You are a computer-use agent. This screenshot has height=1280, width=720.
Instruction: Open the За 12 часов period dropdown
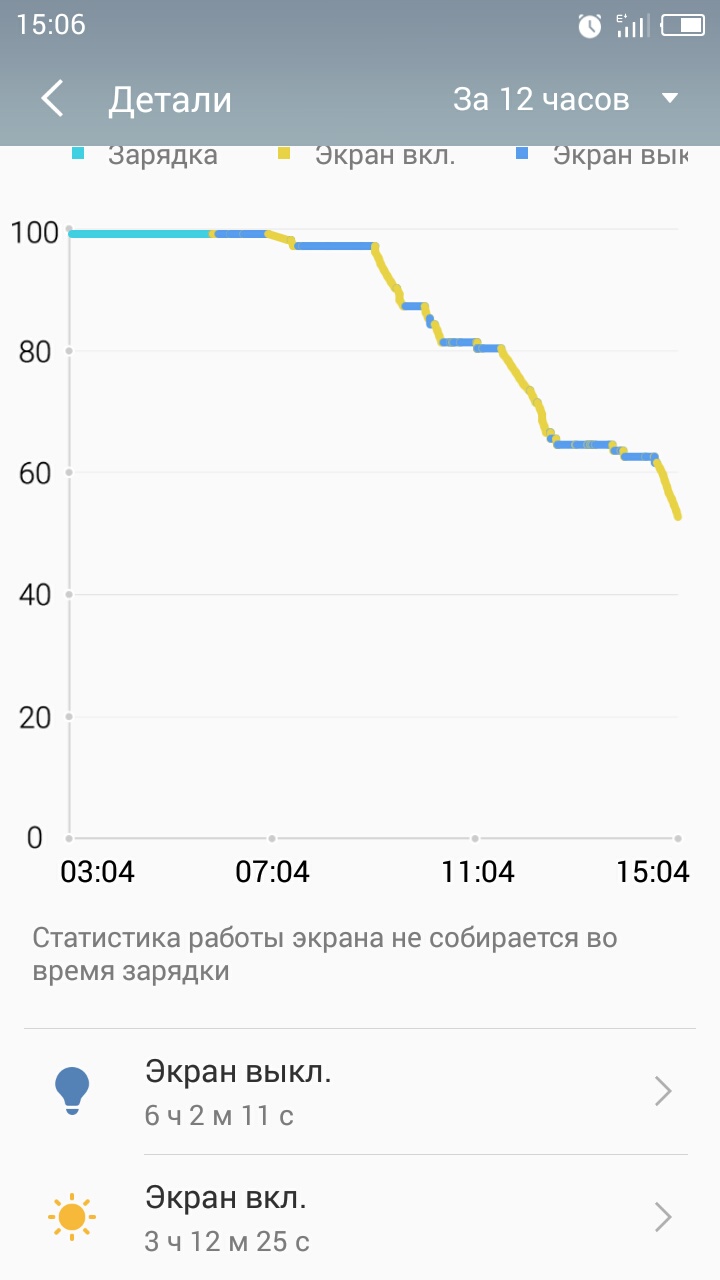pyautogui.click(x=566, y=99)
